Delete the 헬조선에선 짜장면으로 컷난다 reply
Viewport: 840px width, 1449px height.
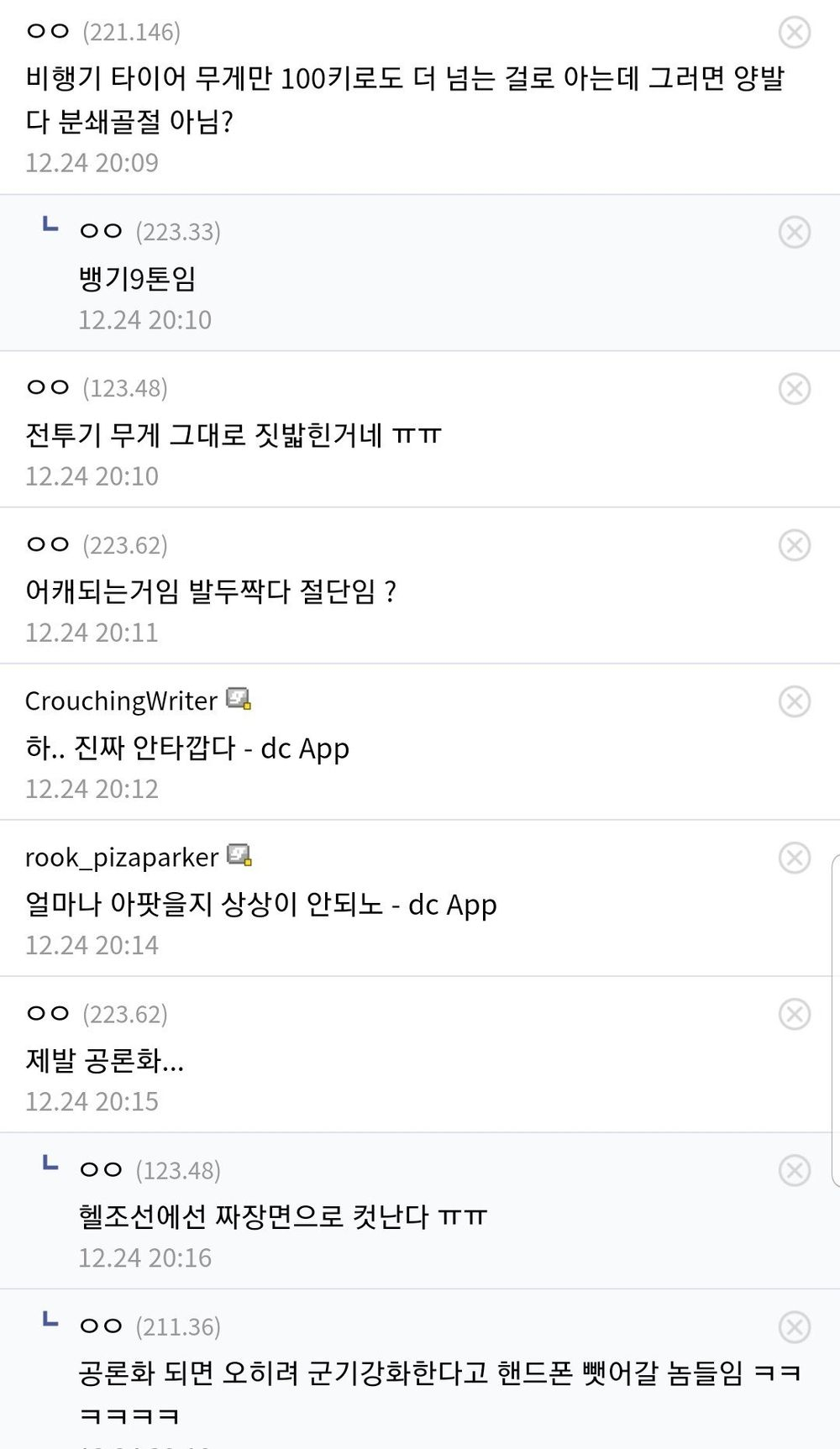[794, 1170]
